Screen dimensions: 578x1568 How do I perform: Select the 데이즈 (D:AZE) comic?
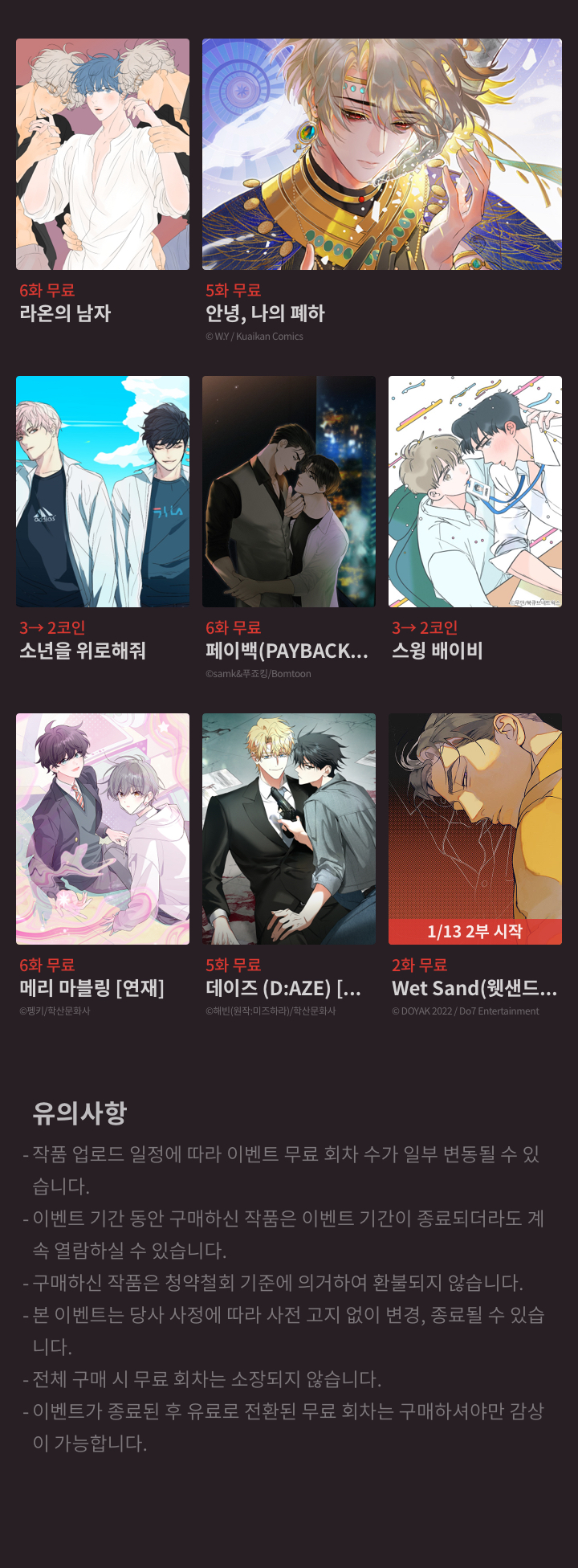pos(289,829)
